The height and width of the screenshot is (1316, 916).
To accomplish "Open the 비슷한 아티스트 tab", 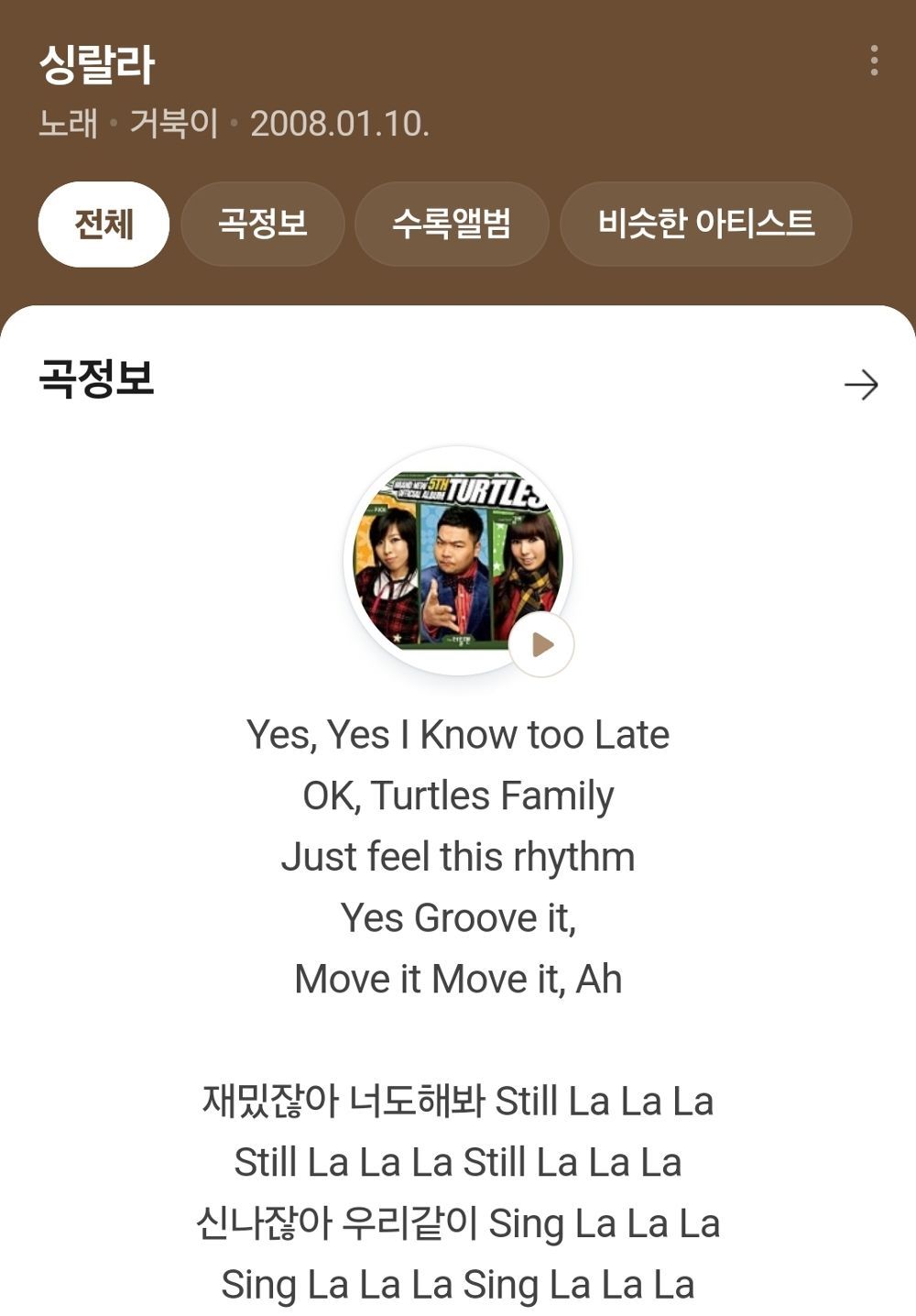I will coord(705,225).
